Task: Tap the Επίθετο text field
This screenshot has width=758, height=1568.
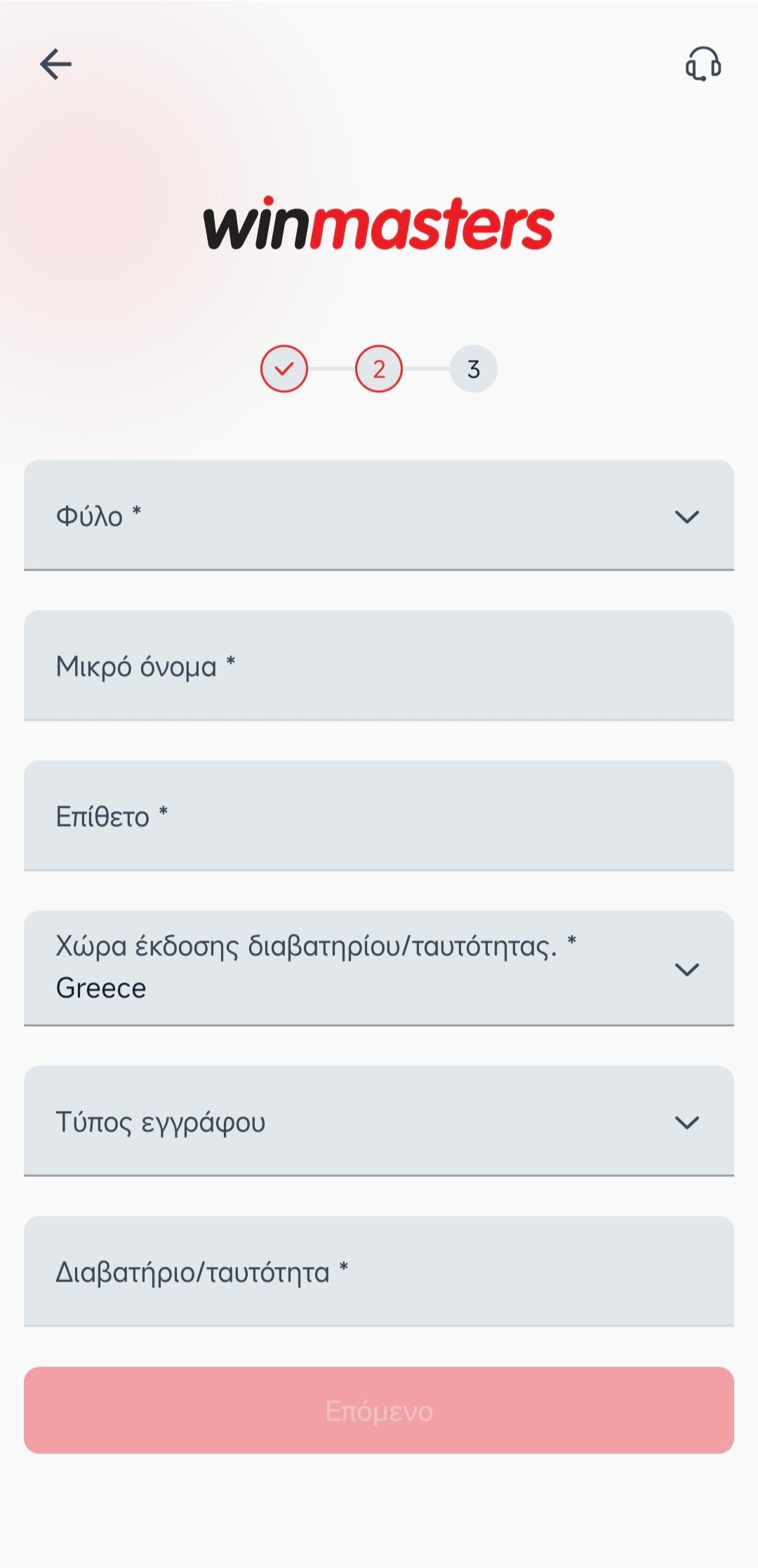Action: tap(379, 816)
